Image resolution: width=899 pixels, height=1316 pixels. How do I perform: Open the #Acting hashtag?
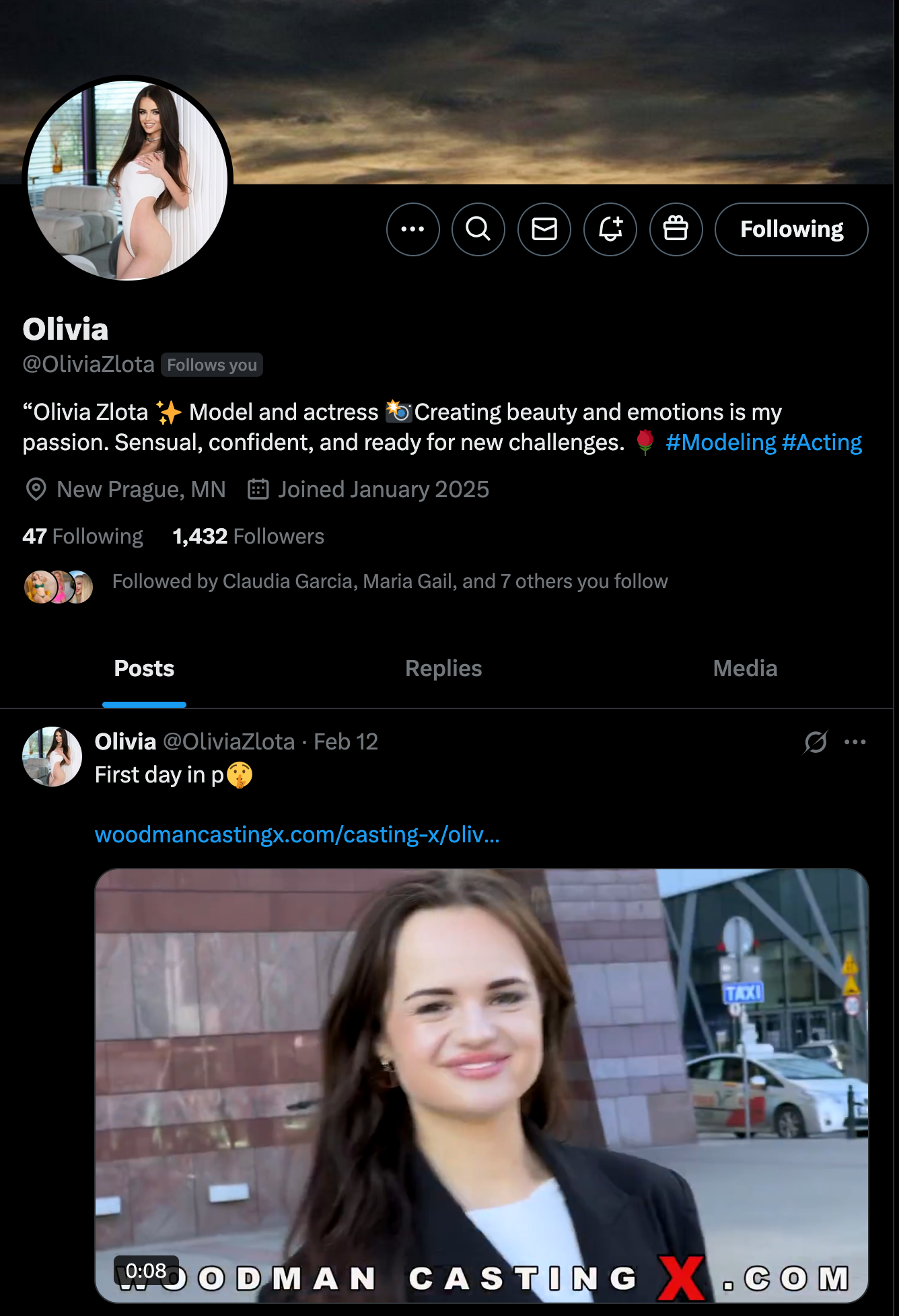pyautogui.click(x=822, y=443)
